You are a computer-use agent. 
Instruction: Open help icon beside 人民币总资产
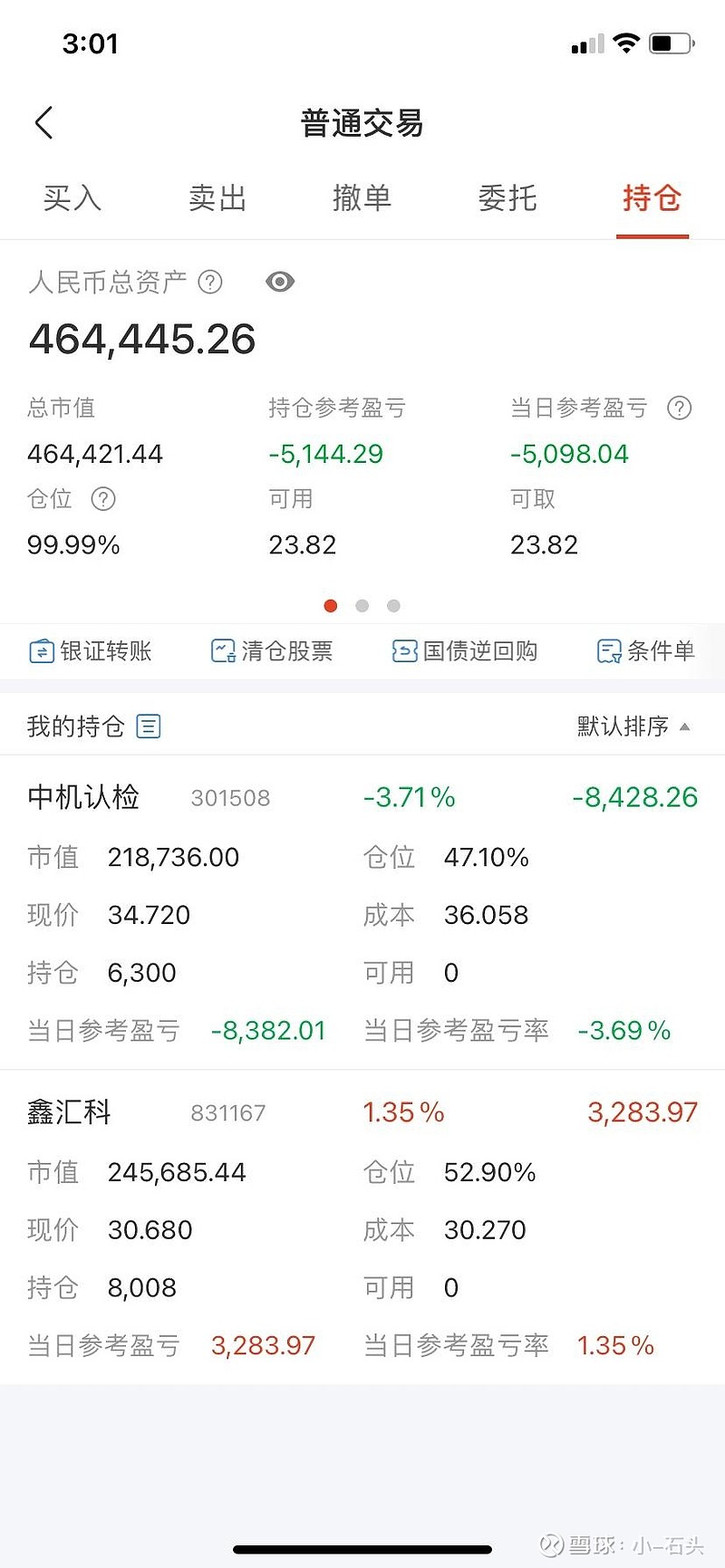click(x=210, y=282)
